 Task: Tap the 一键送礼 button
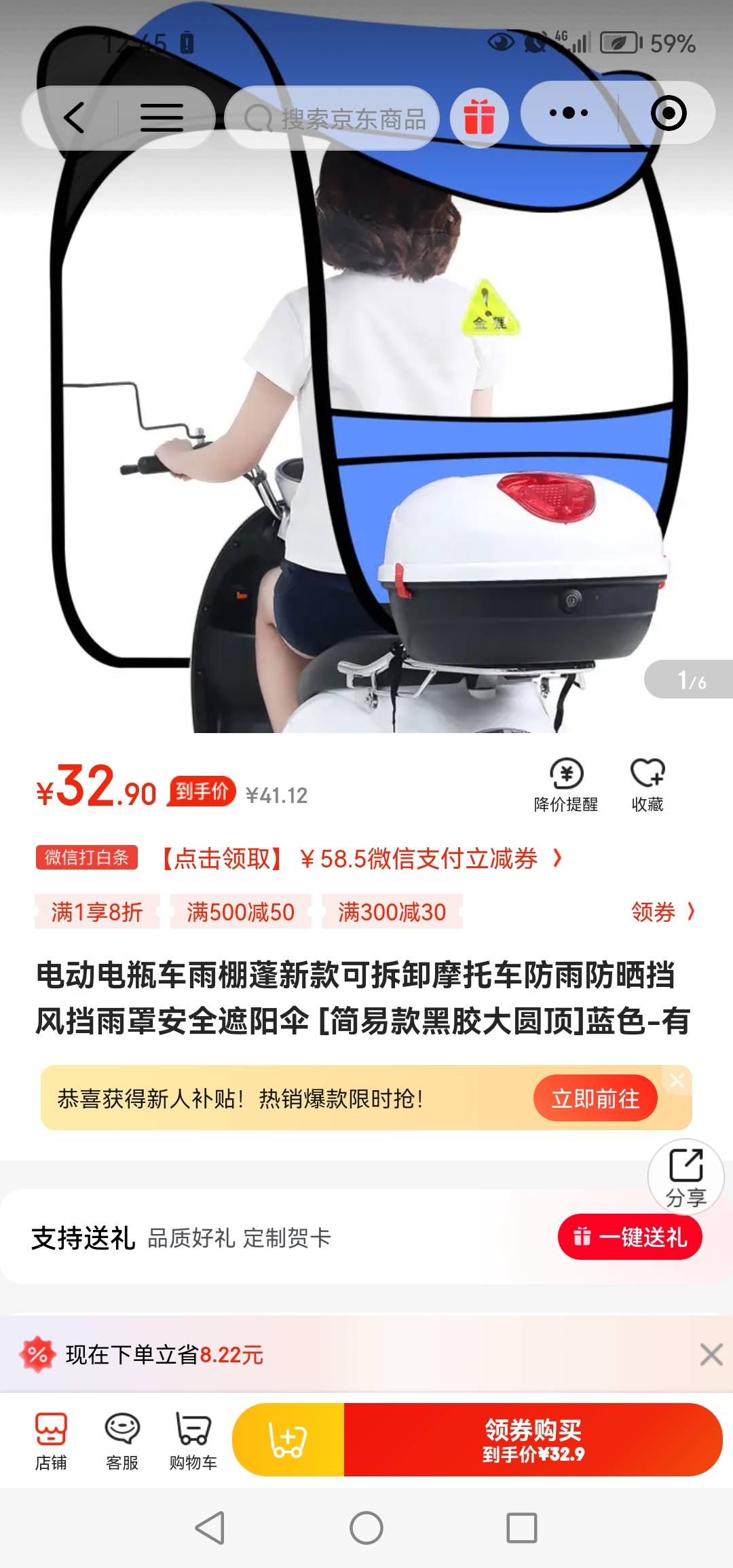coord(630,1237)
